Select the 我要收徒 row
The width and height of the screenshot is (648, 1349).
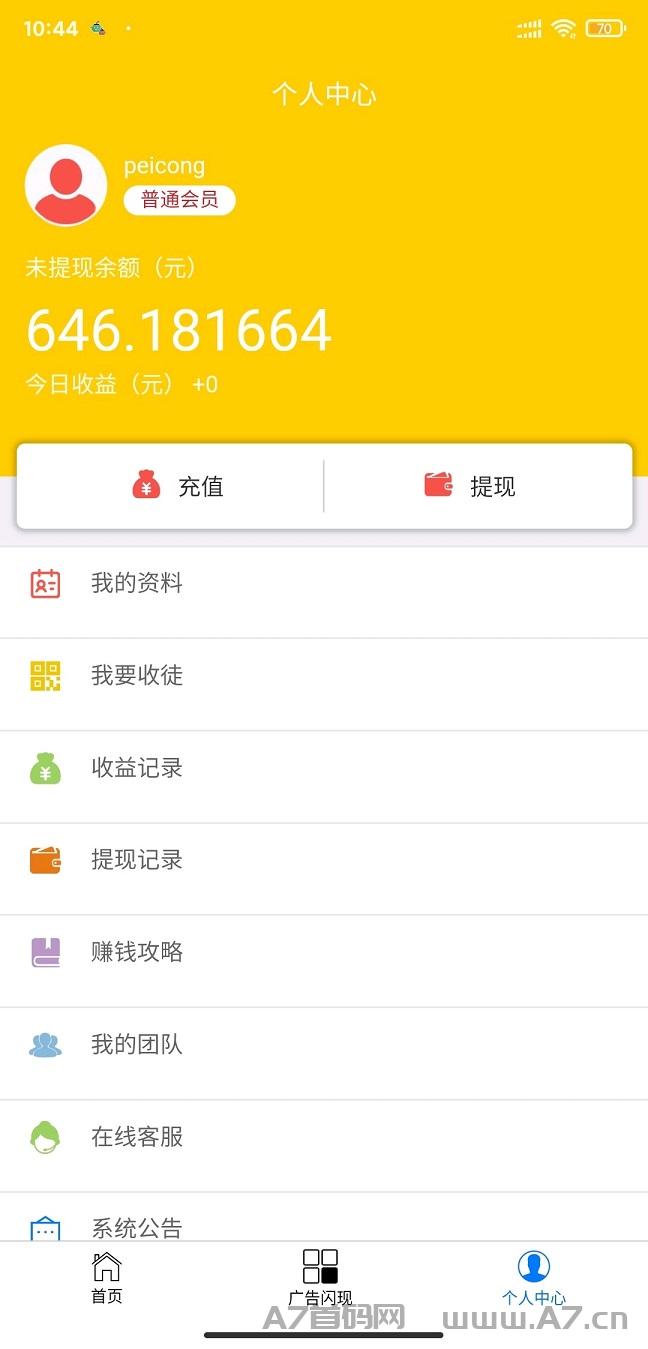[x=137, y=676]
